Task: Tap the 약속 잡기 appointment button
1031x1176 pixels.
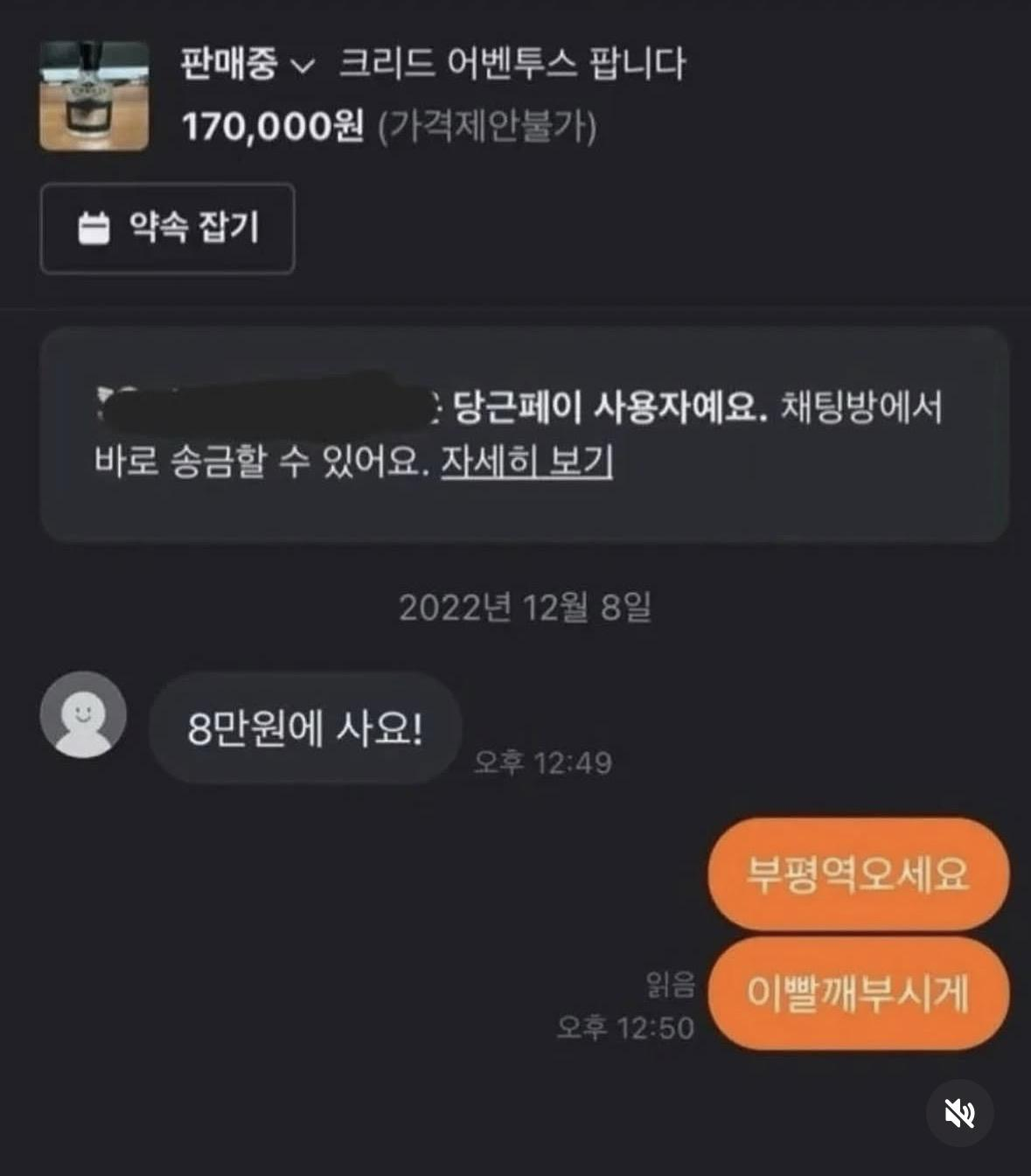Action: pos(168,229)
